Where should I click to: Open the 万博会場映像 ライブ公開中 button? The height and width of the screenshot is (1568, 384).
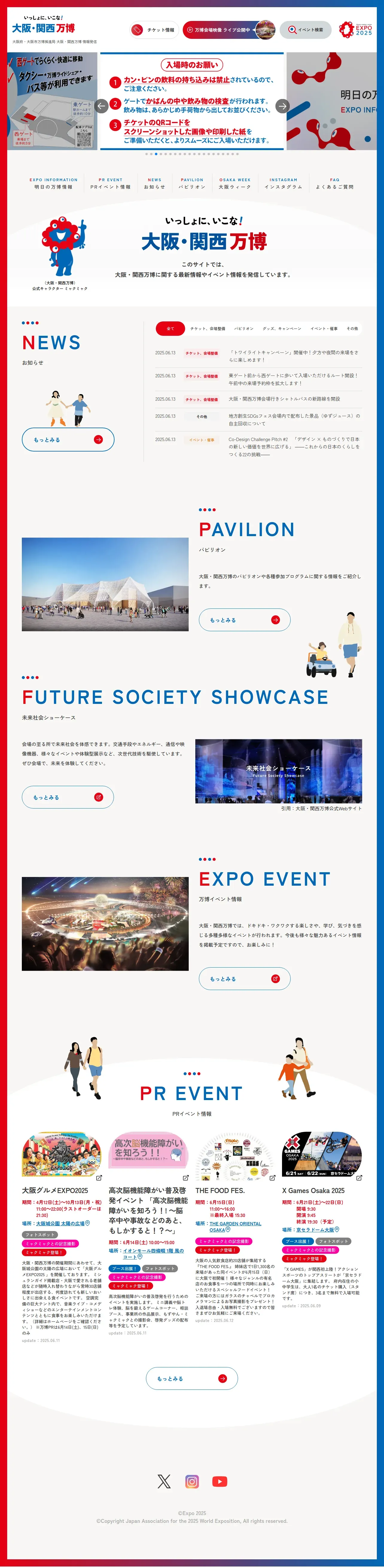coord(229,30)
